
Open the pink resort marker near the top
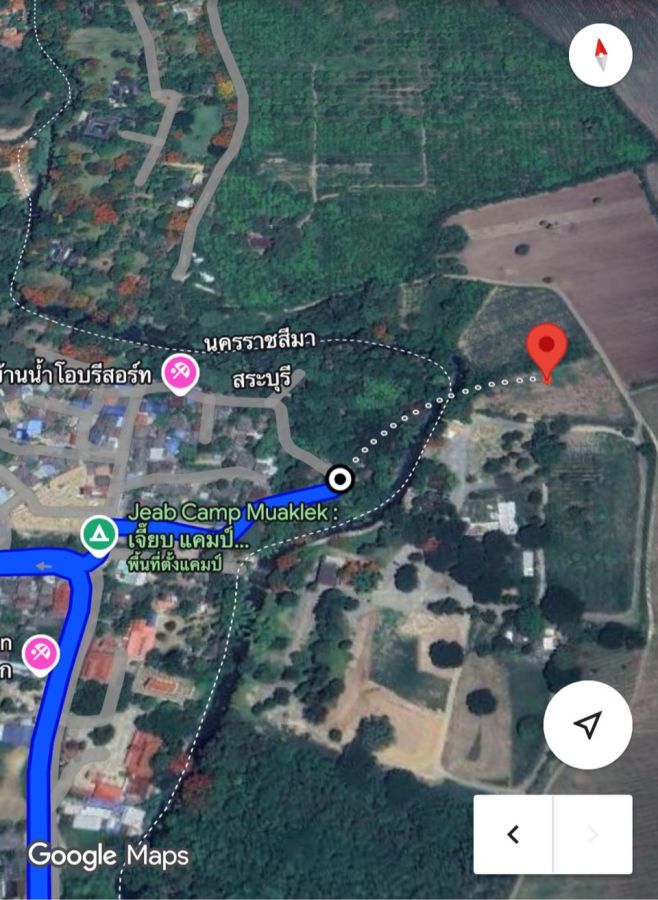point(180,375)
